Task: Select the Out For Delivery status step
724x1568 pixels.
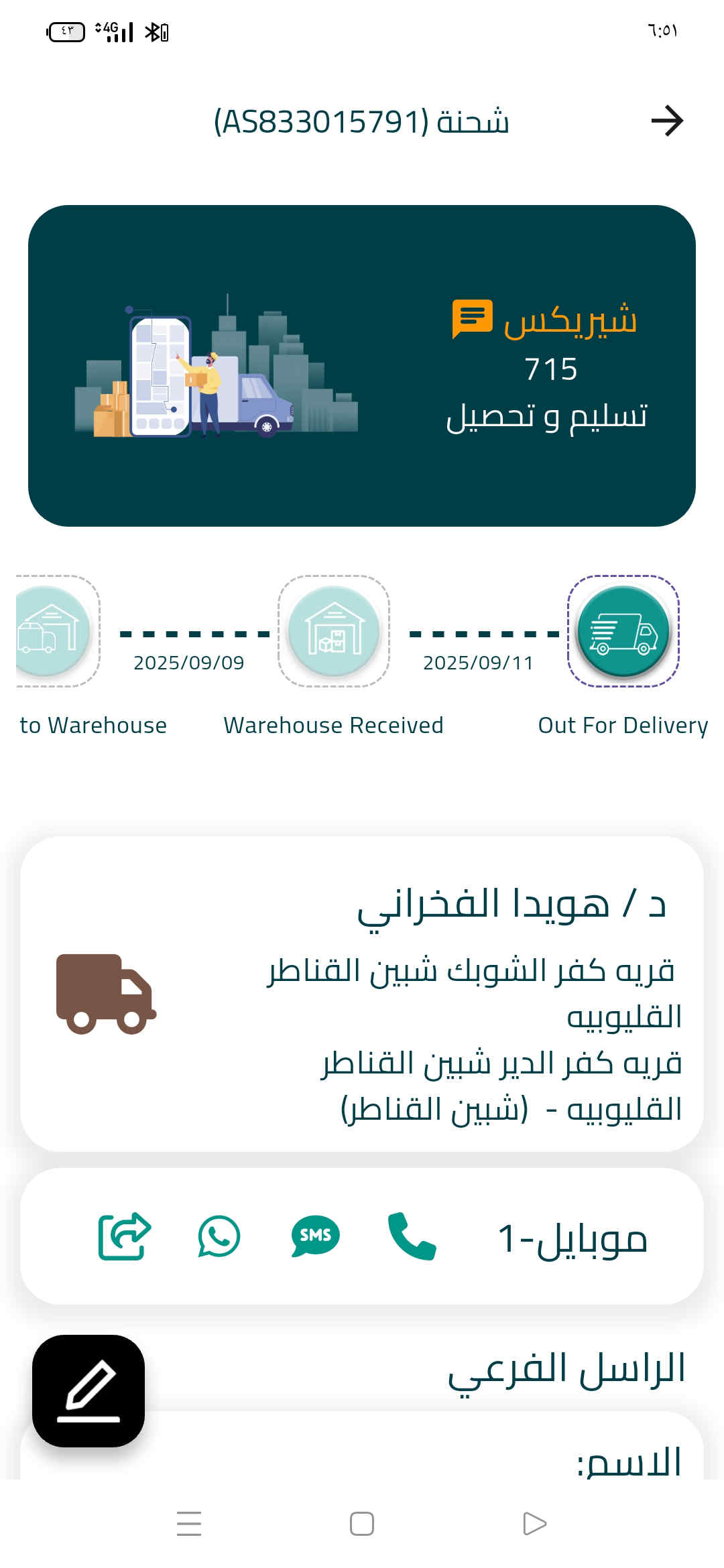Action: (x=623, y=631)
